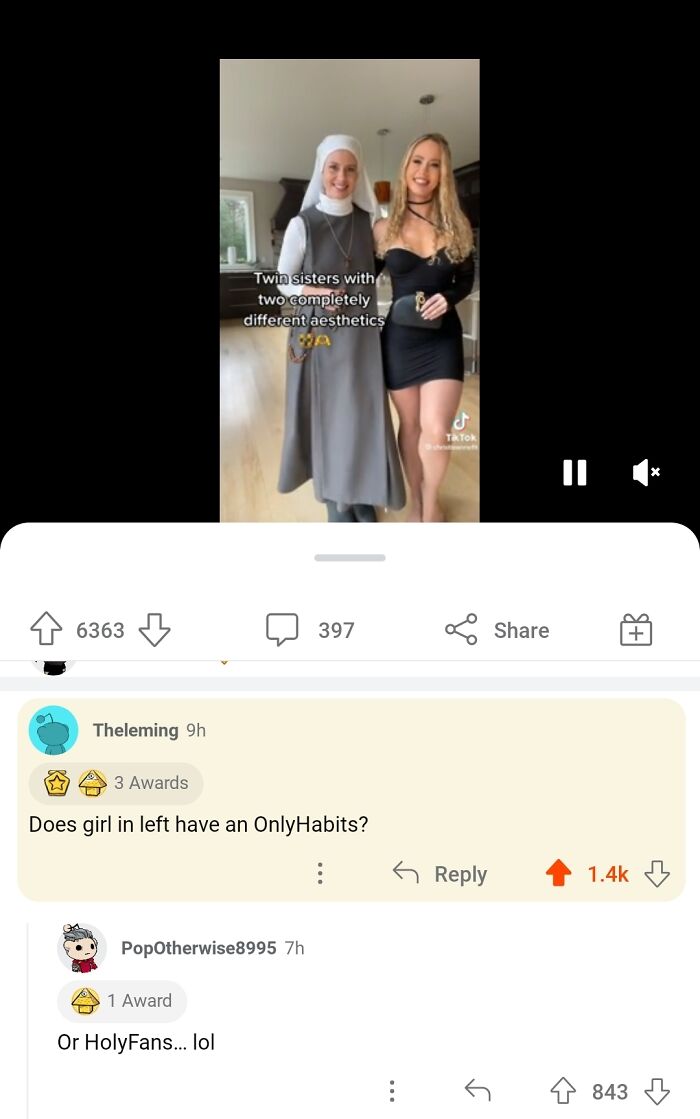This screenshot has width=700, height=1119.
Task: Give an award to this post
Action: [636, 630]
